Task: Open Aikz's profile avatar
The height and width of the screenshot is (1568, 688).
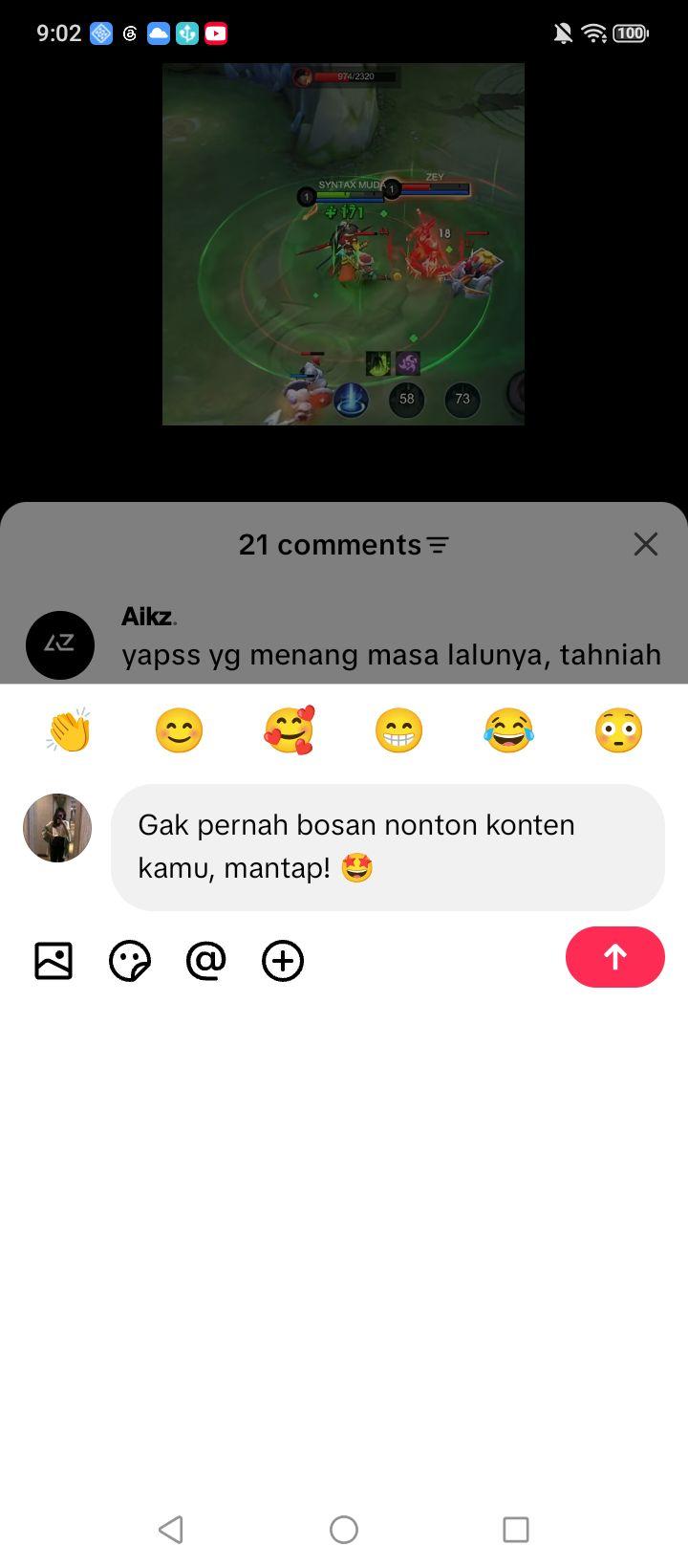Action: pyautogui.click(x=60, y=645)
